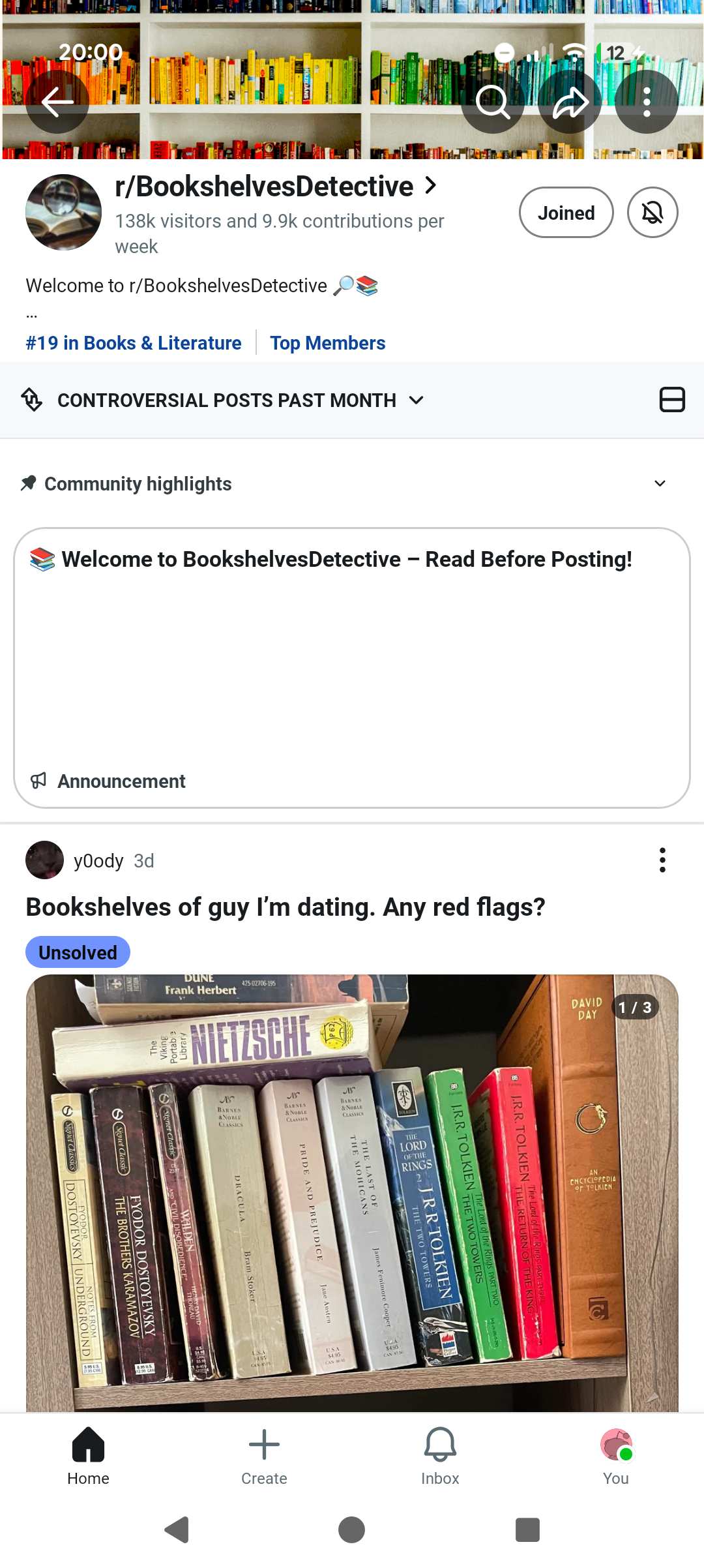
Task: Go back using the header arrow
Action: pos(57,102)
